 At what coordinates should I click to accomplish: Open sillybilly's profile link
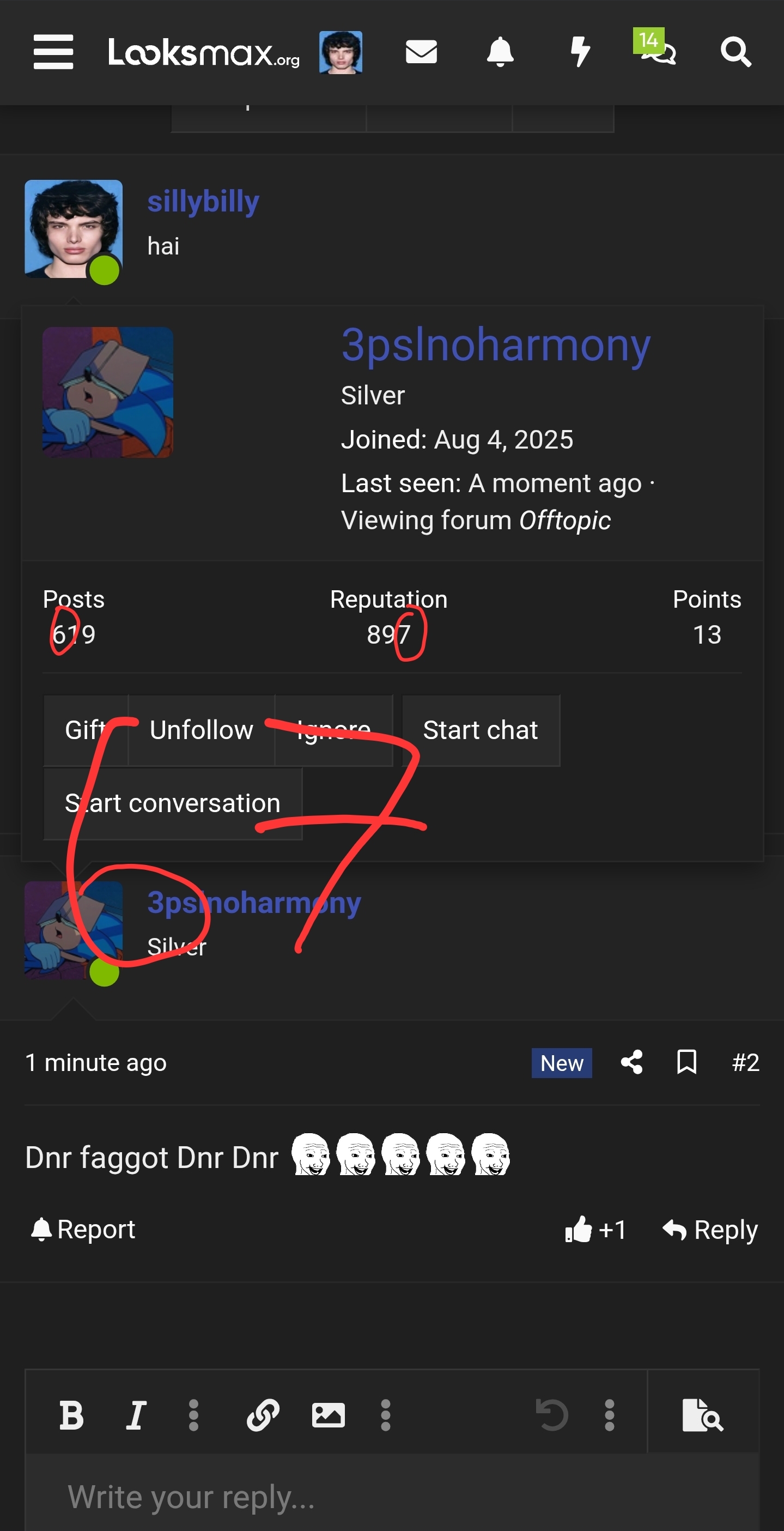tap(203, 202)
